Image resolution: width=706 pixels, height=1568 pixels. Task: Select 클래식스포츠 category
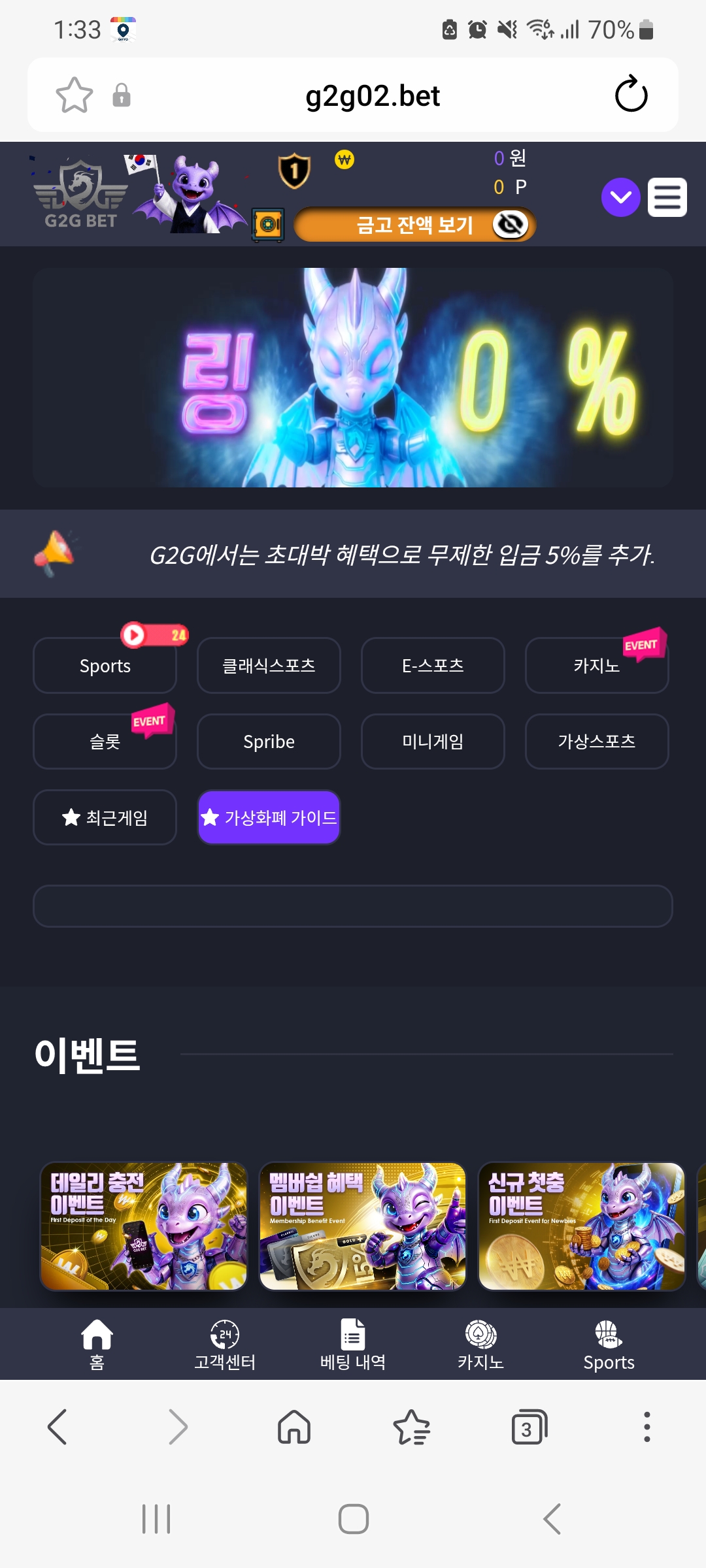click(269, 665)
